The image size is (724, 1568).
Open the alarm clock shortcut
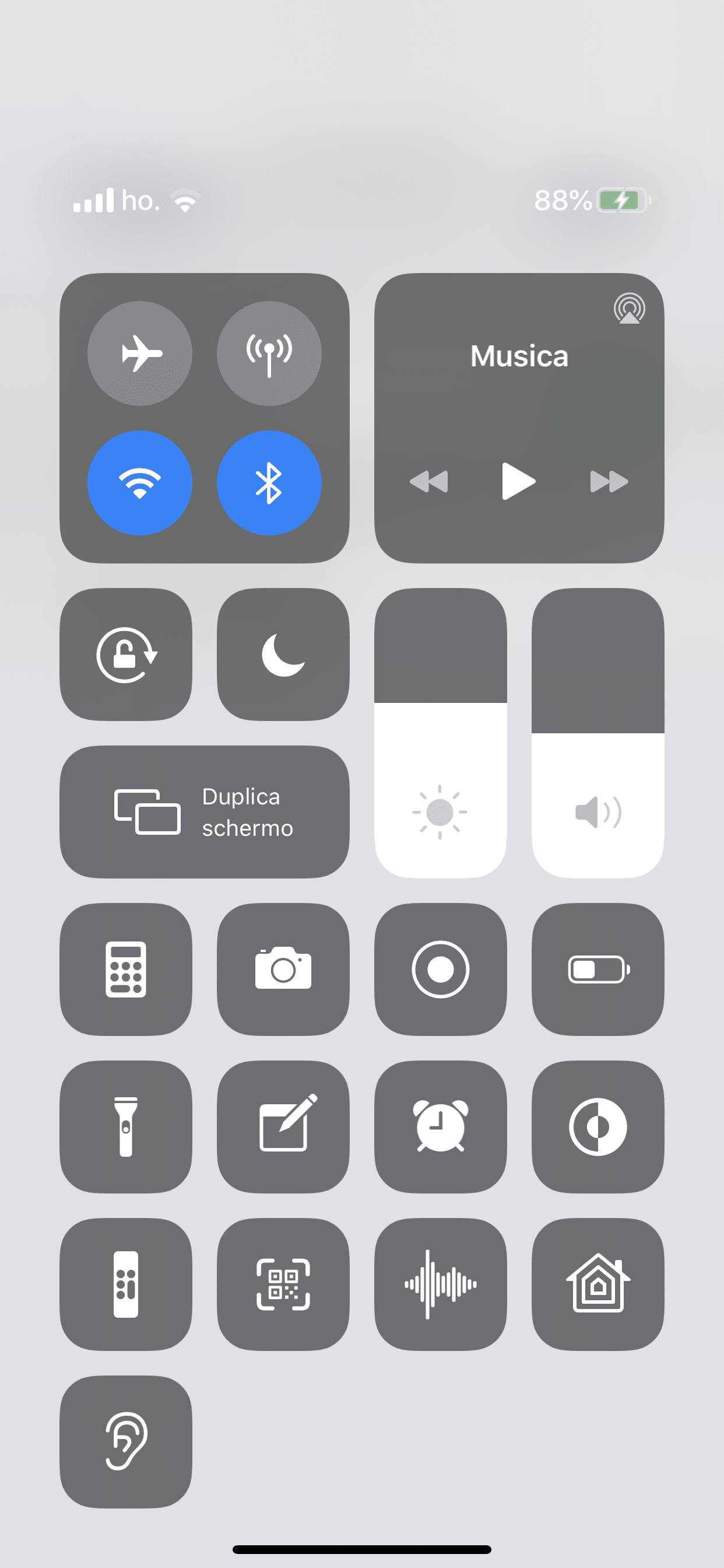441,1126
